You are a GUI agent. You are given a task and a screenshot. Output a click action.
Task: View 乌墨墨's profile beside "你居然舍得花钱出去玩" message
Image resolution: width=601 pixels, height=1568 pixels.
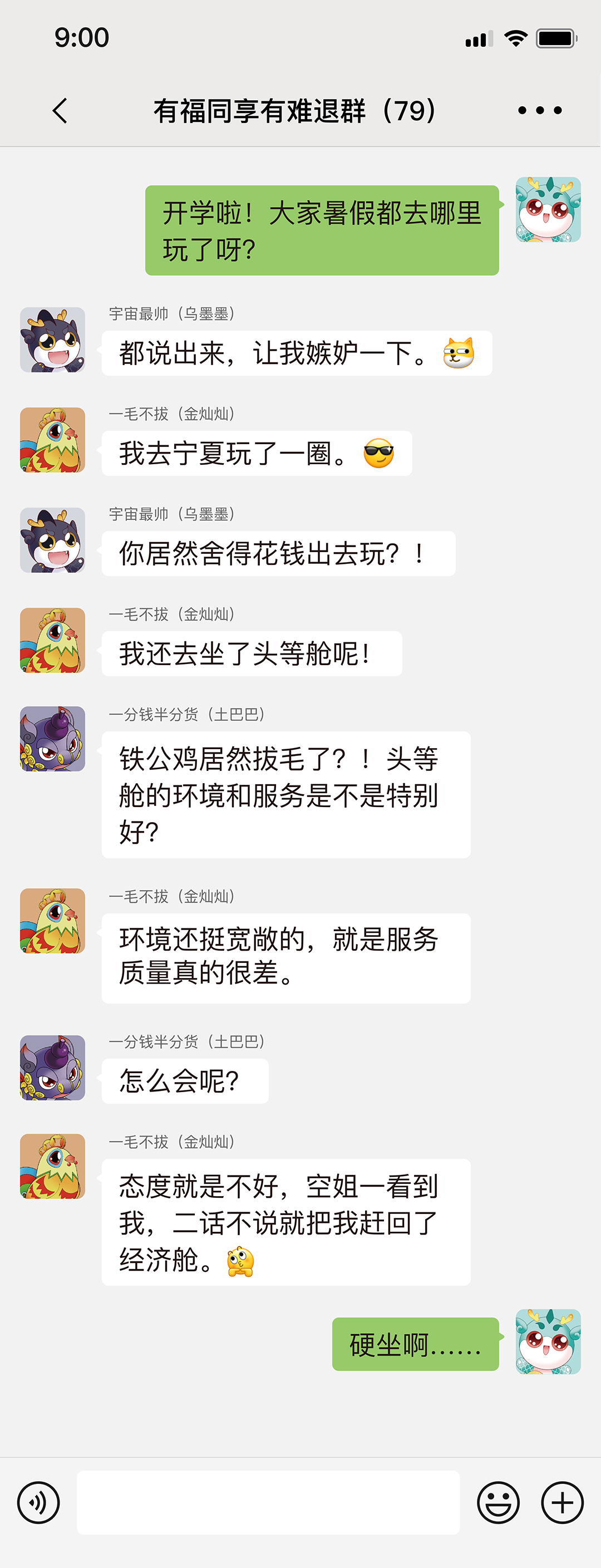[52, 540]
